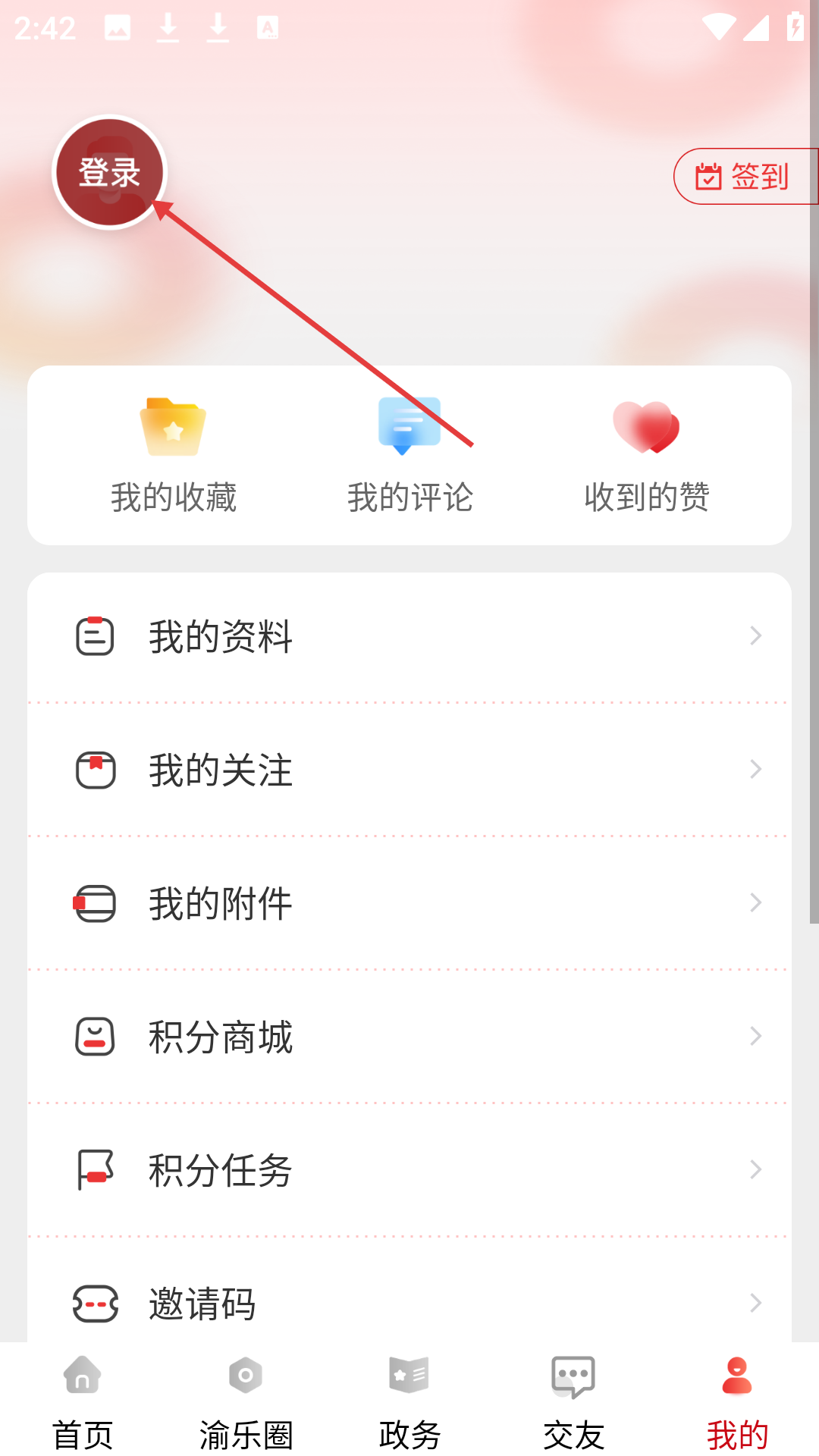This screenshot has width=819, height=1456.
Task: Tap the 签到 check-in button
Action: pyautogui.click(x=743, y=177)
